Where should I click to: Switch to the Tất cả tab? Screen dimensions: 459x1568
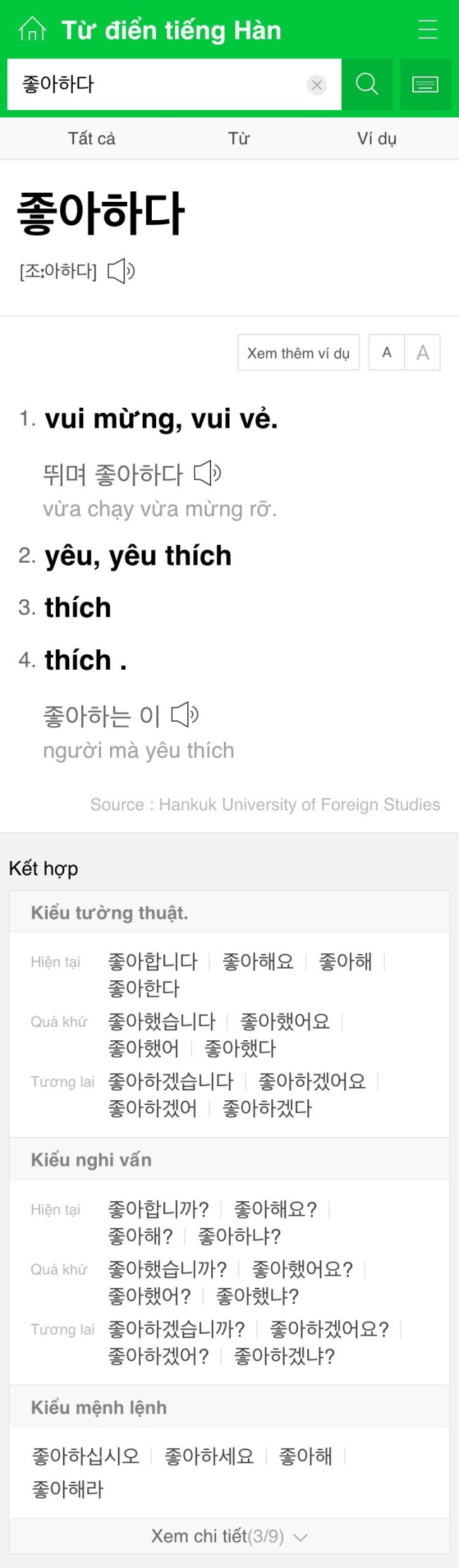(92, 138)
